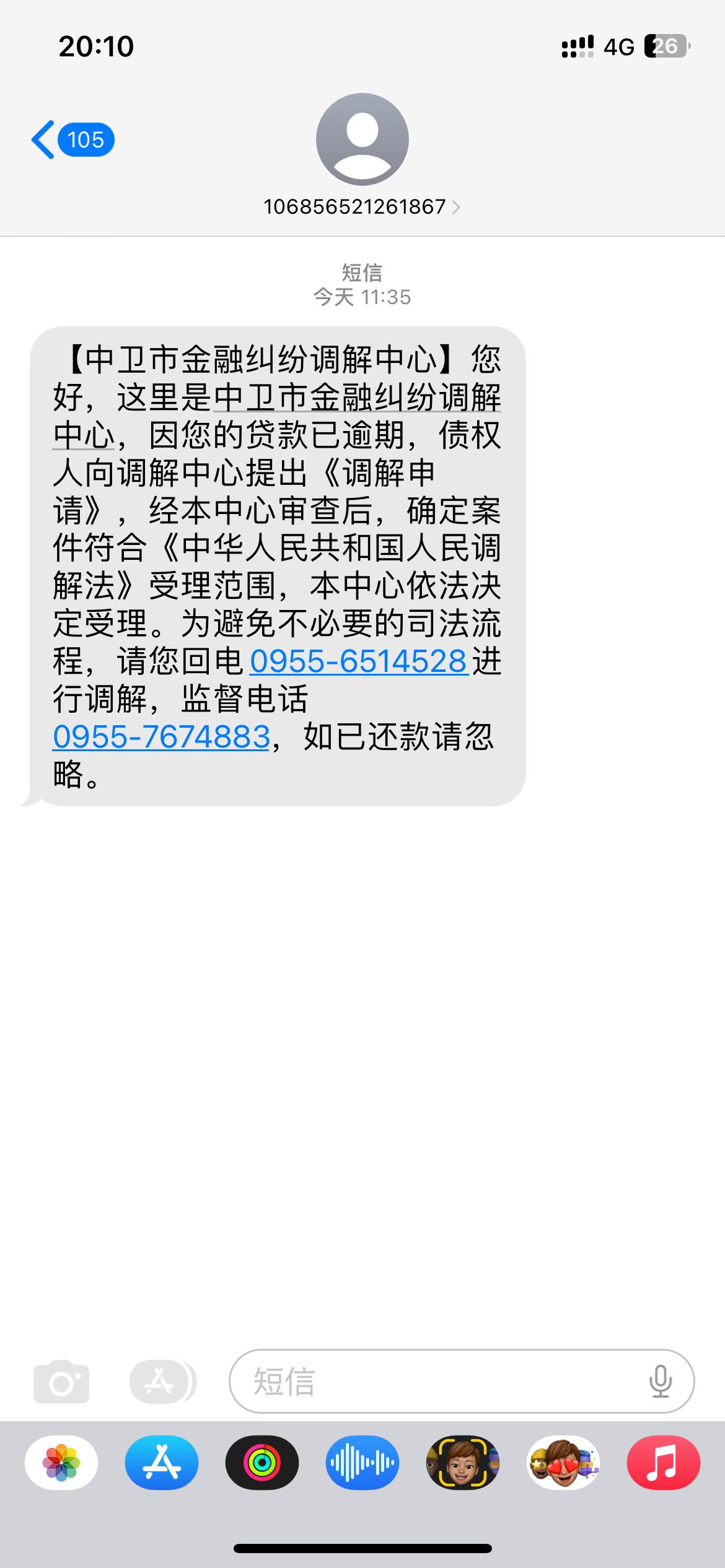This screenshot has height=1568, width=725.
Task: Open the Fitness activity rings app
Action: click(262, 1462)
